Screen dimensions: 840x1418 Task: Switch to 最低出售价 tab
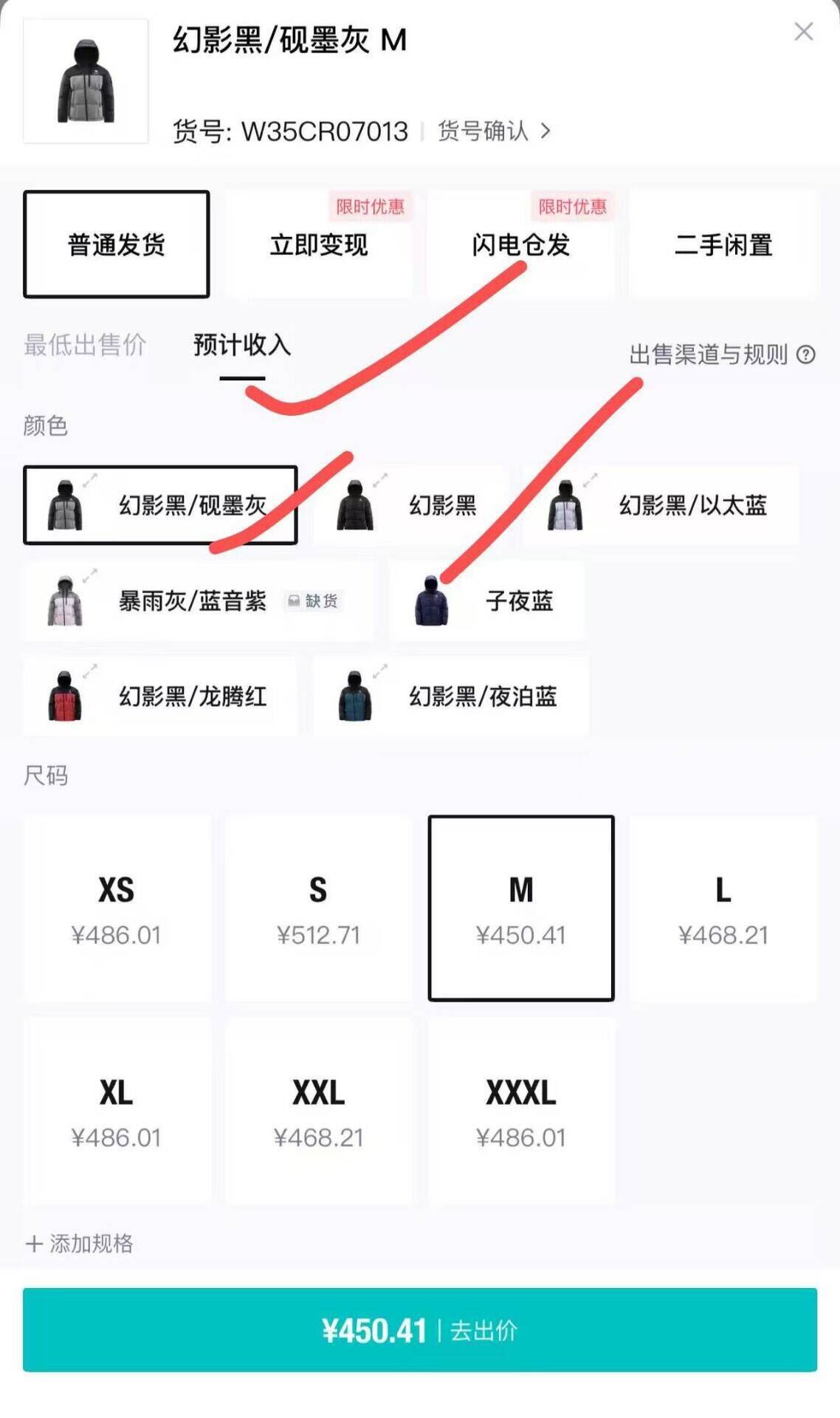tap(85, 345)
